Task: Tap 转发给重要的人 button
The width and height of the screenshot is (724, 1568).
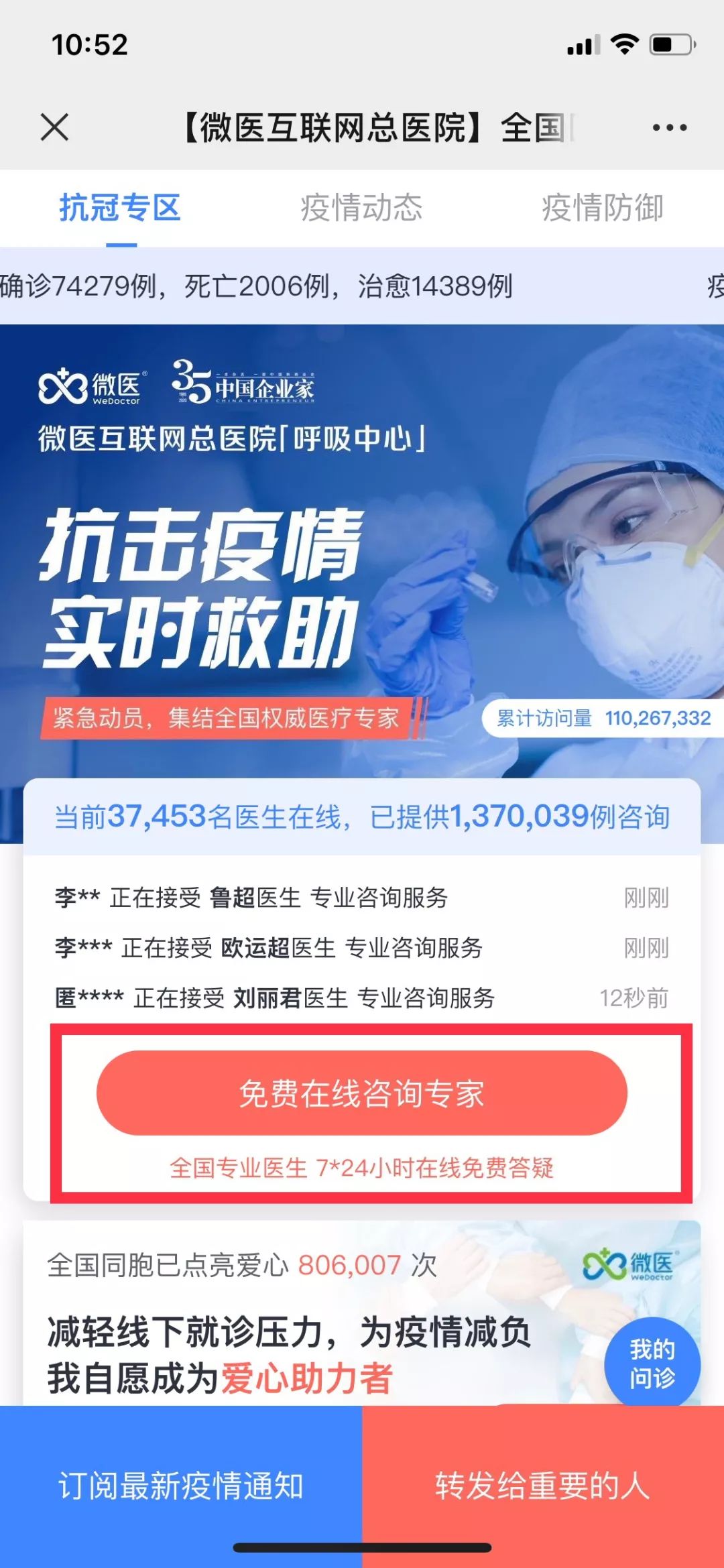Action: (543, 1486)
